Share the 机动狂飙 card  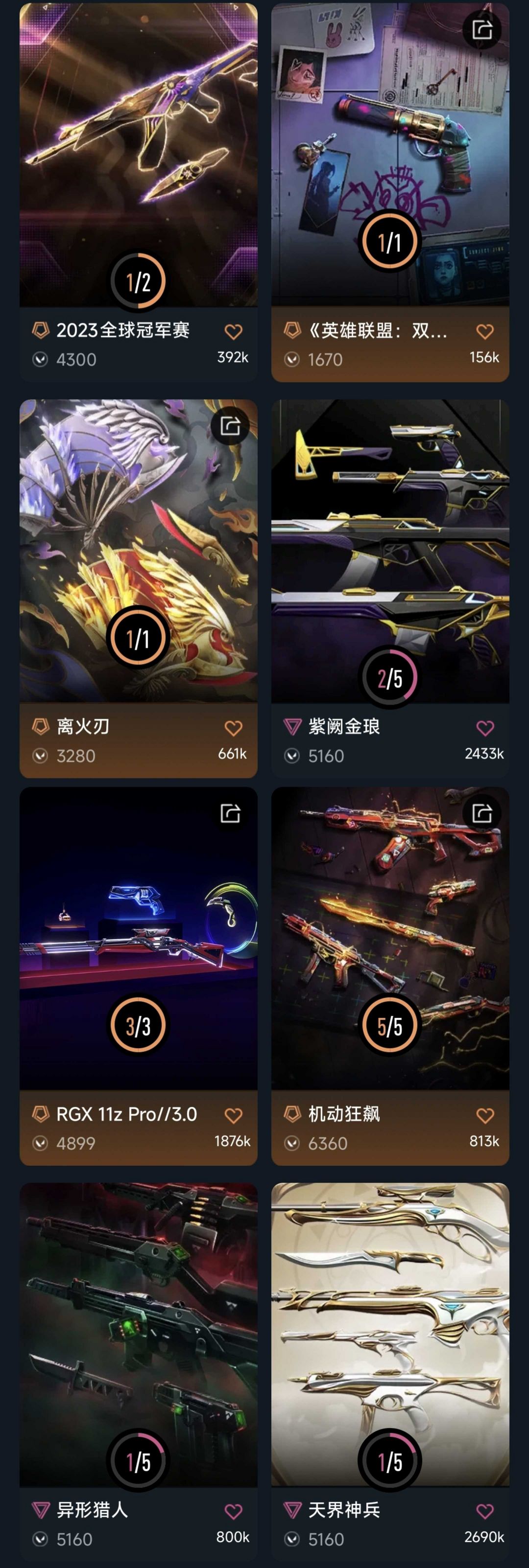pyautogui.click(x=482, y=813)
